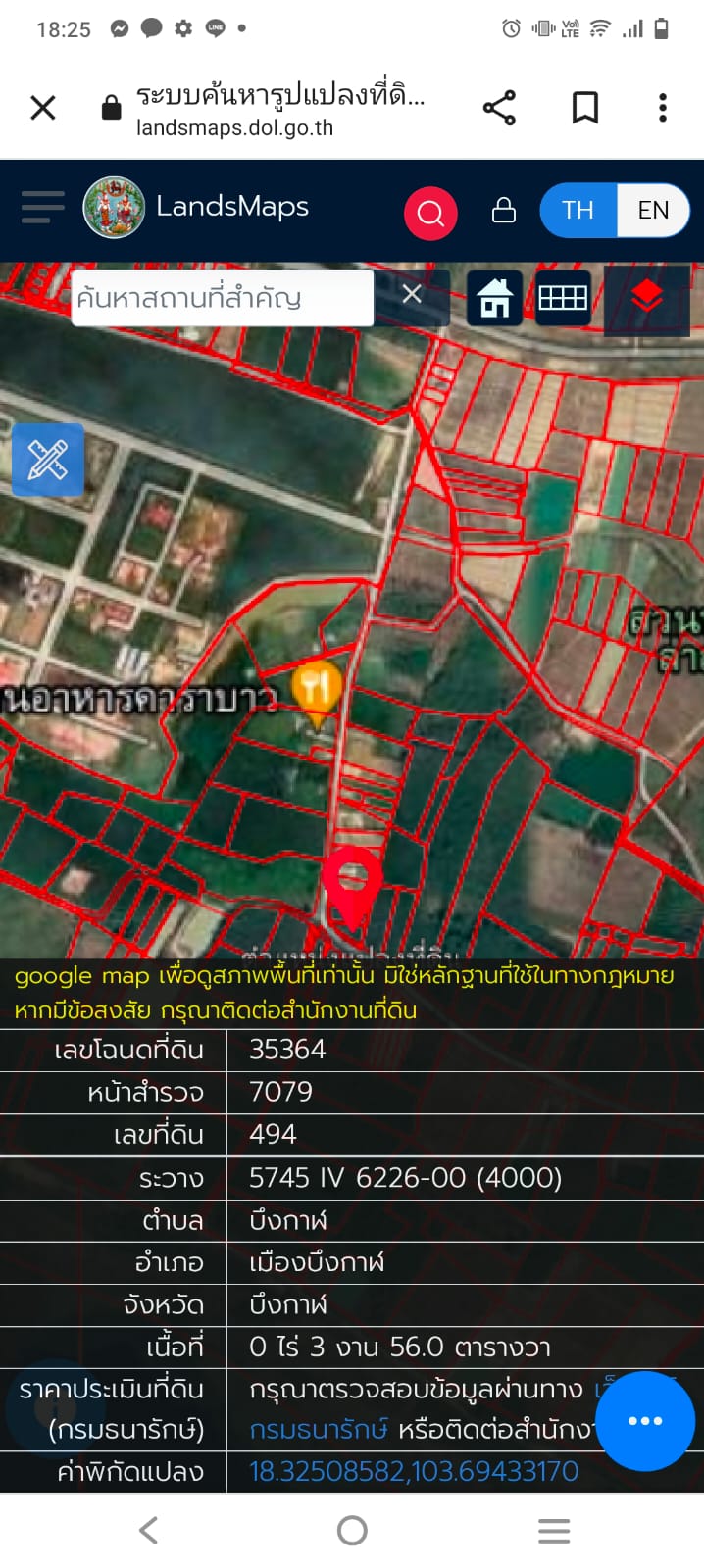Open the measuring tools button
704x1568 pixels.
(47, 460)
